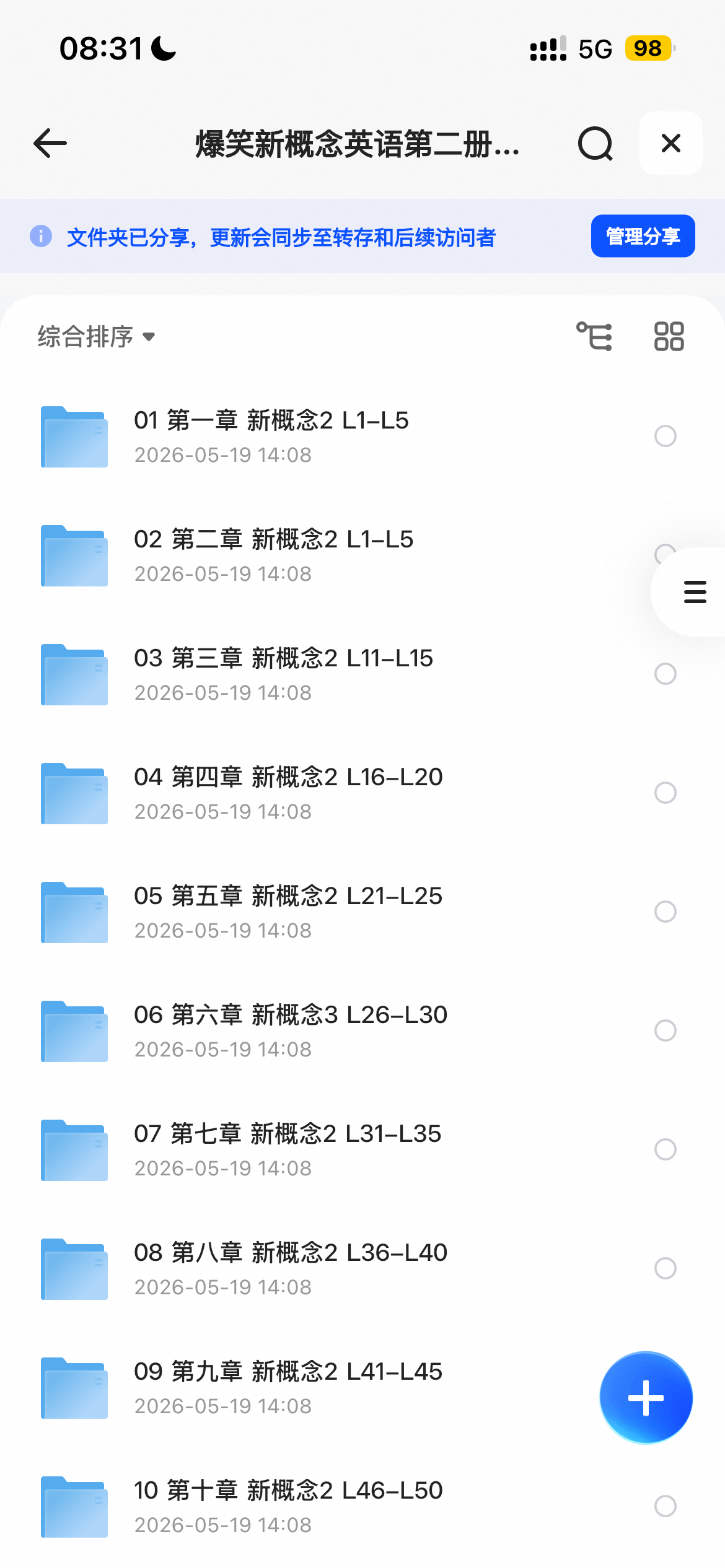Switch to the tree structure view

tap(594, 336)
